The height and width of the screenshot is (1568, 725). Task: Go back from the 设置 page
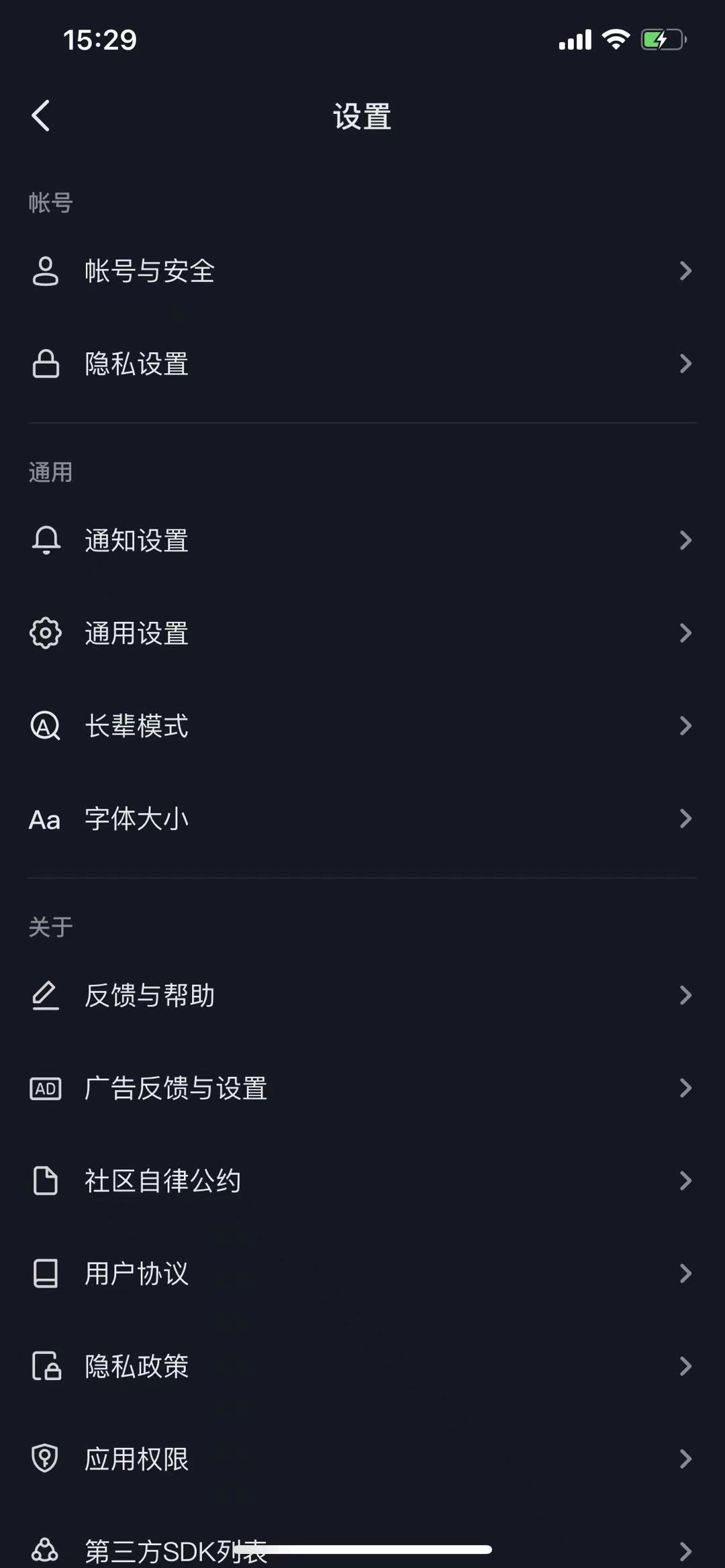coord(41,116)
